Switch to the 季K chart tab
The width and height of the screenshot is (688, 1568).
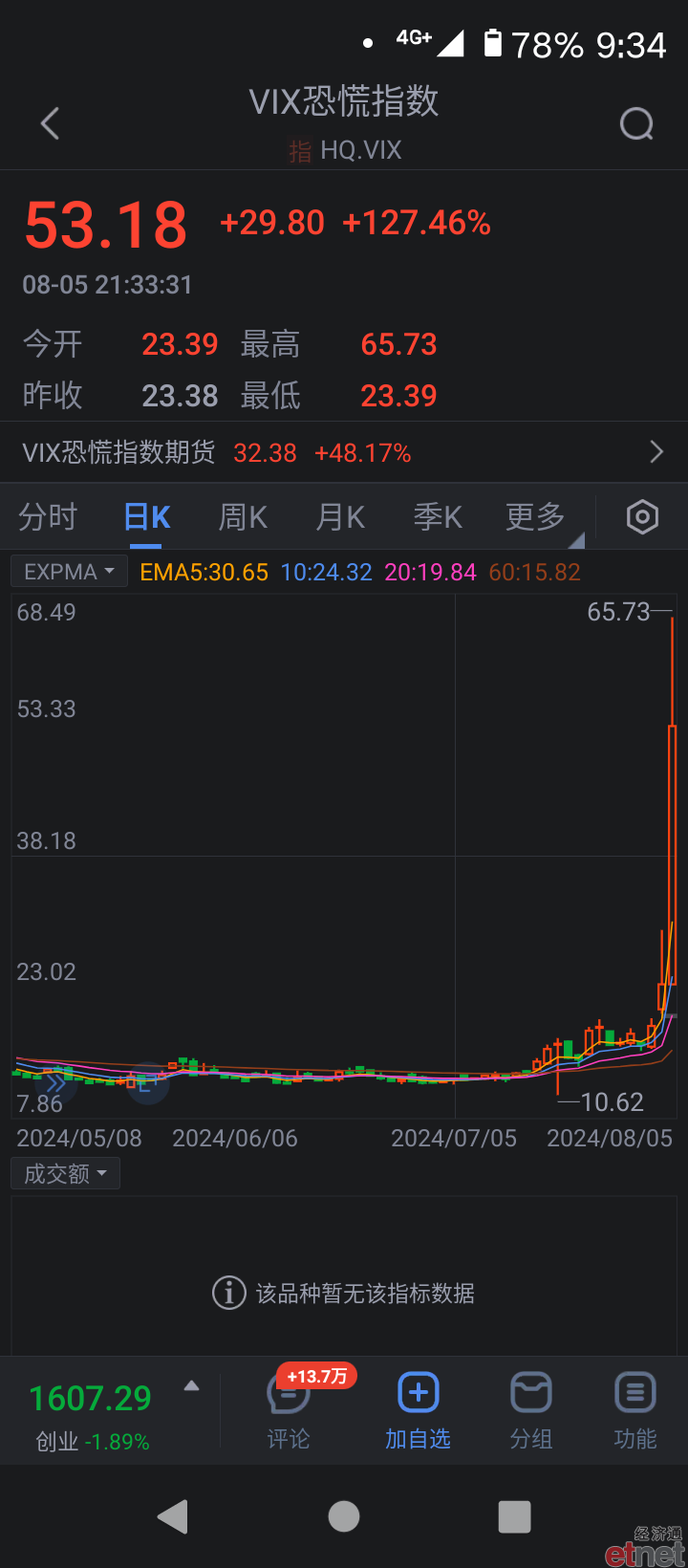pyautogui.click(x=438, y=517)
